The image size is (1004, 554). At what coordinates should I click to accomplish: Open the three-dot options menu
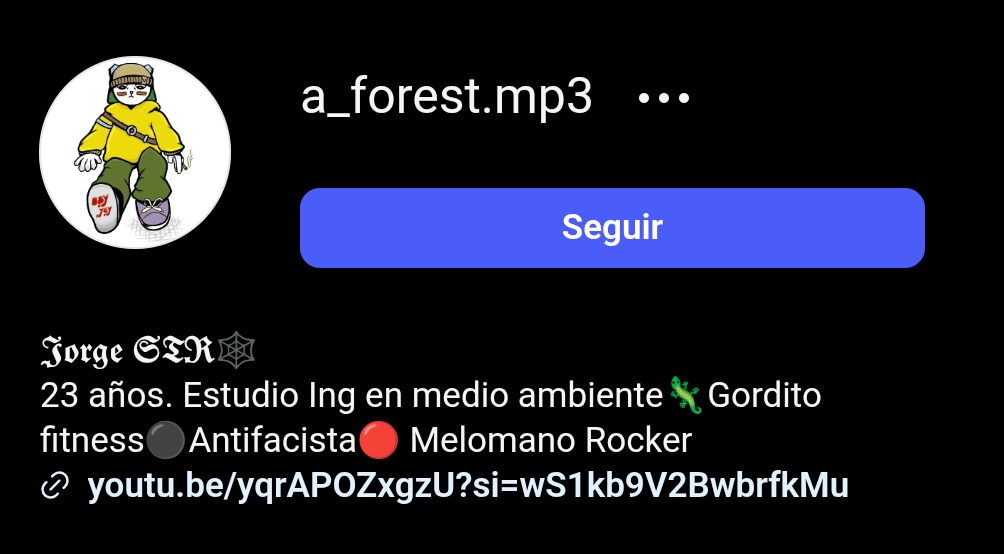(x=664, y=98)
